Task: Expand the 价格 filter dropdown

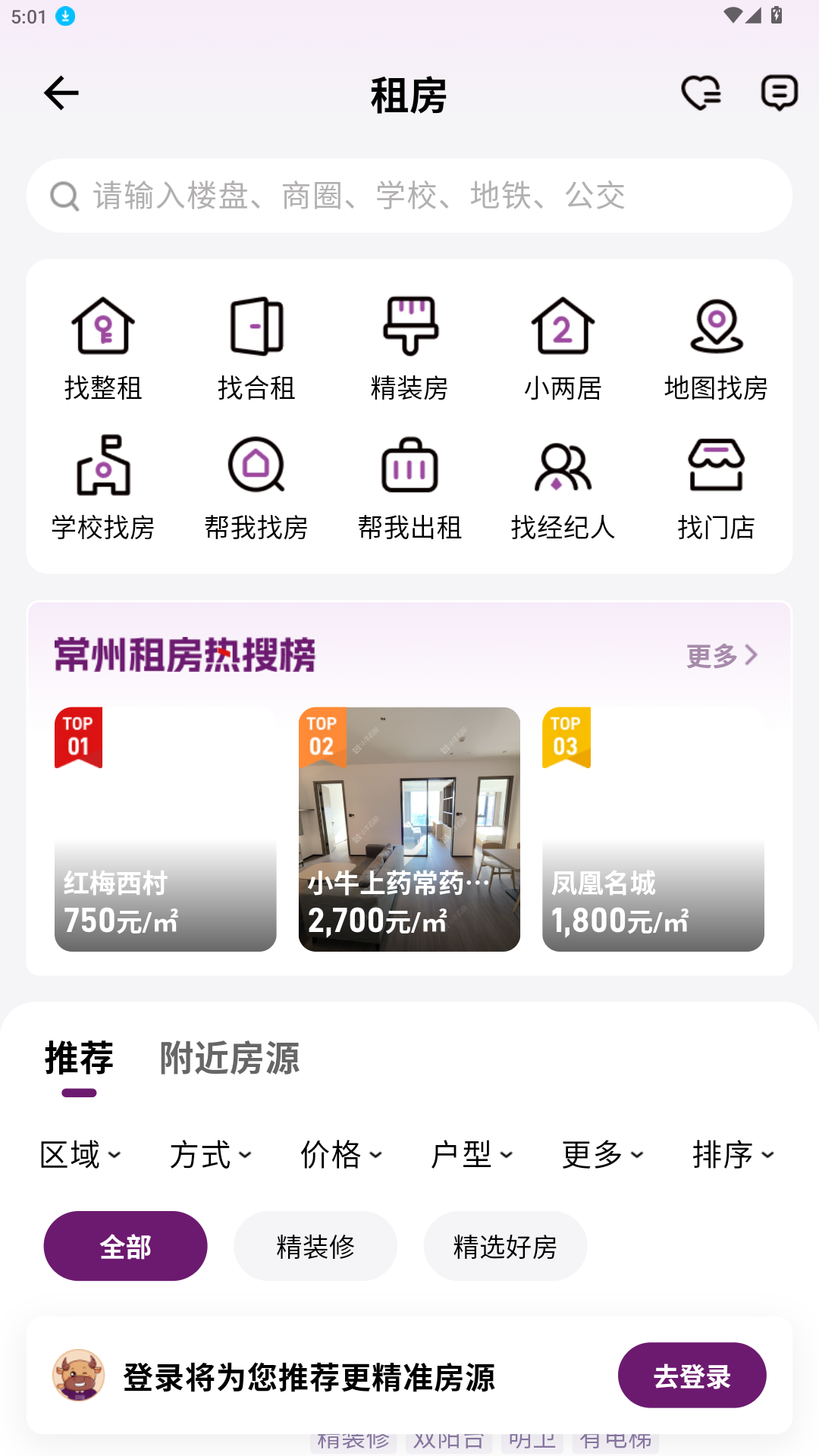Action: point(341,1155)
